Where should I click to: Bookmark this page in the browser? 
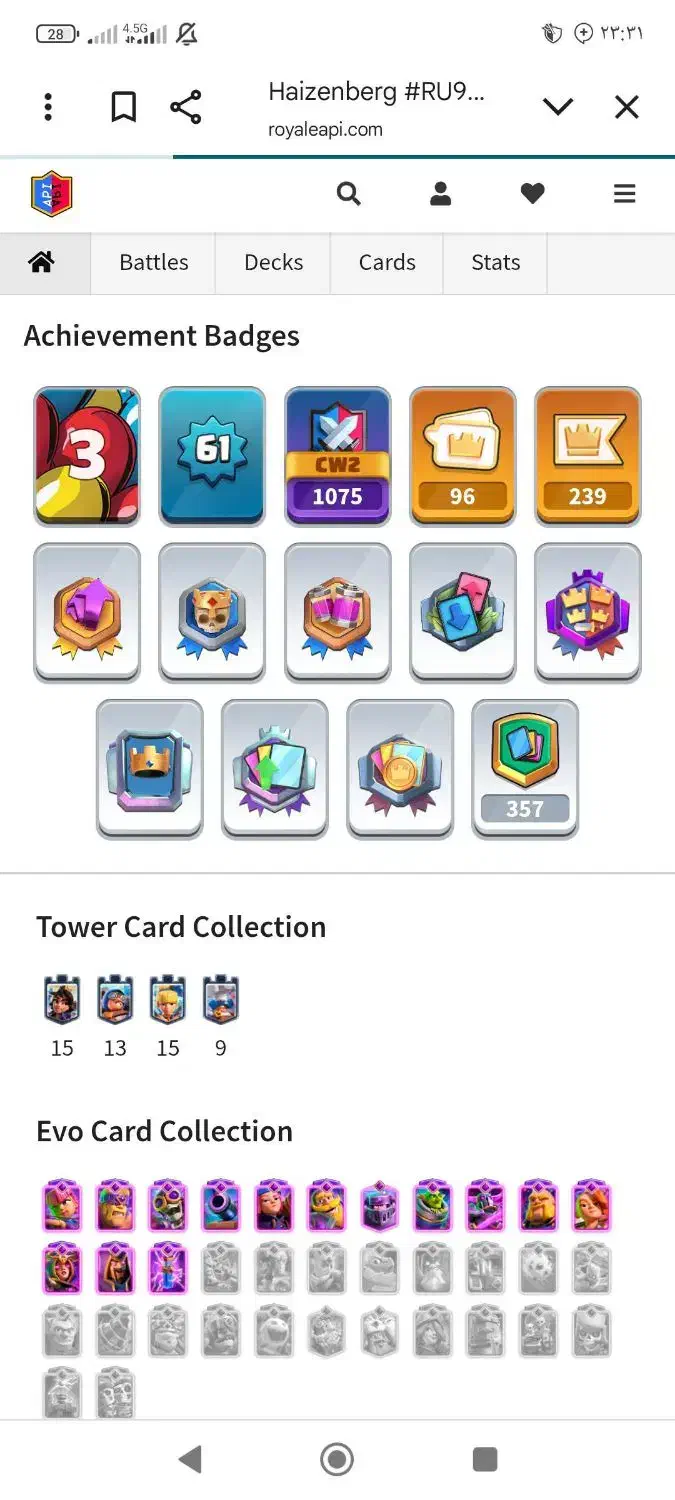(x=123, y=107)
